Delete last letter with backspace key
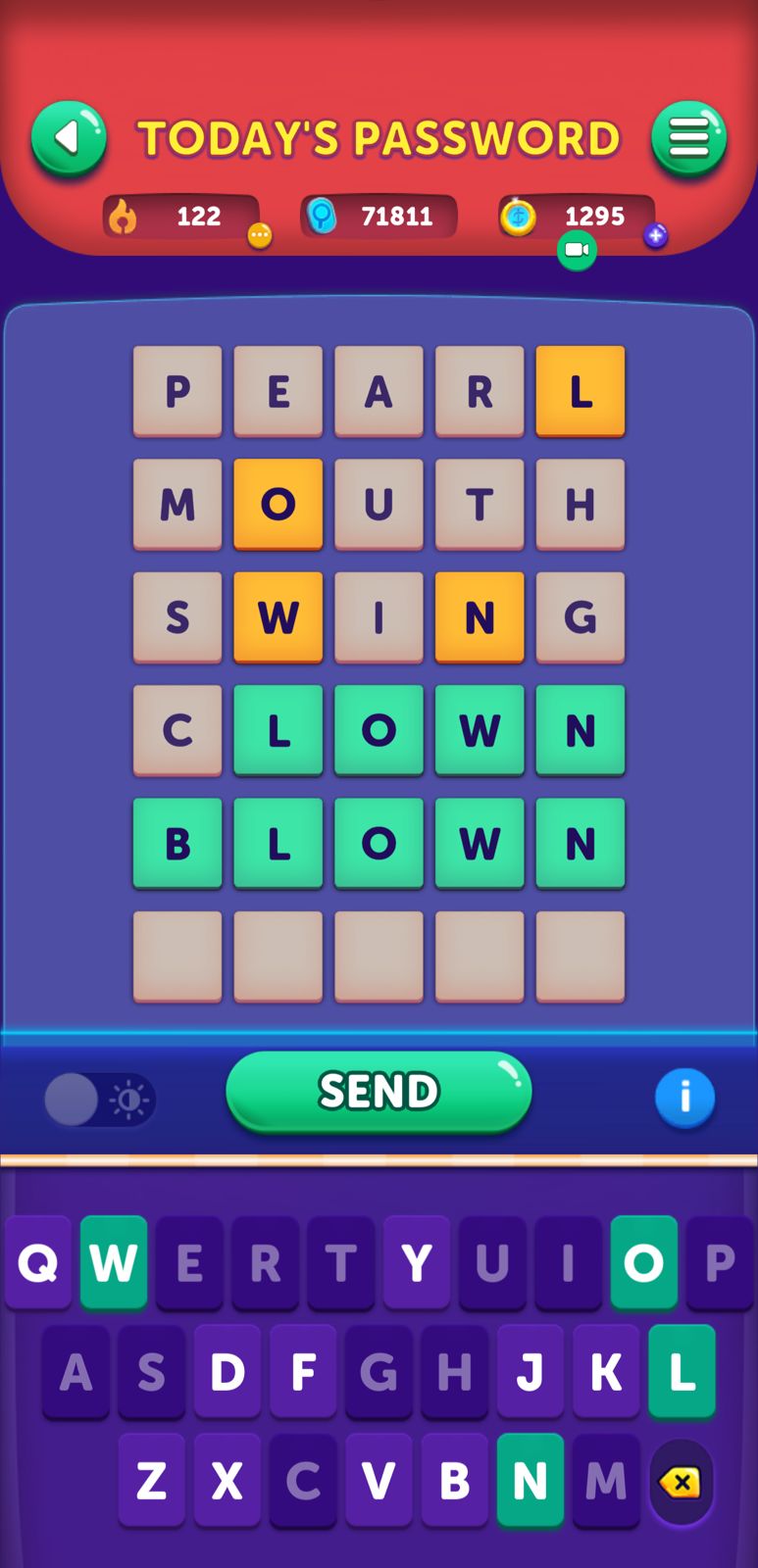 [681, 1482]
